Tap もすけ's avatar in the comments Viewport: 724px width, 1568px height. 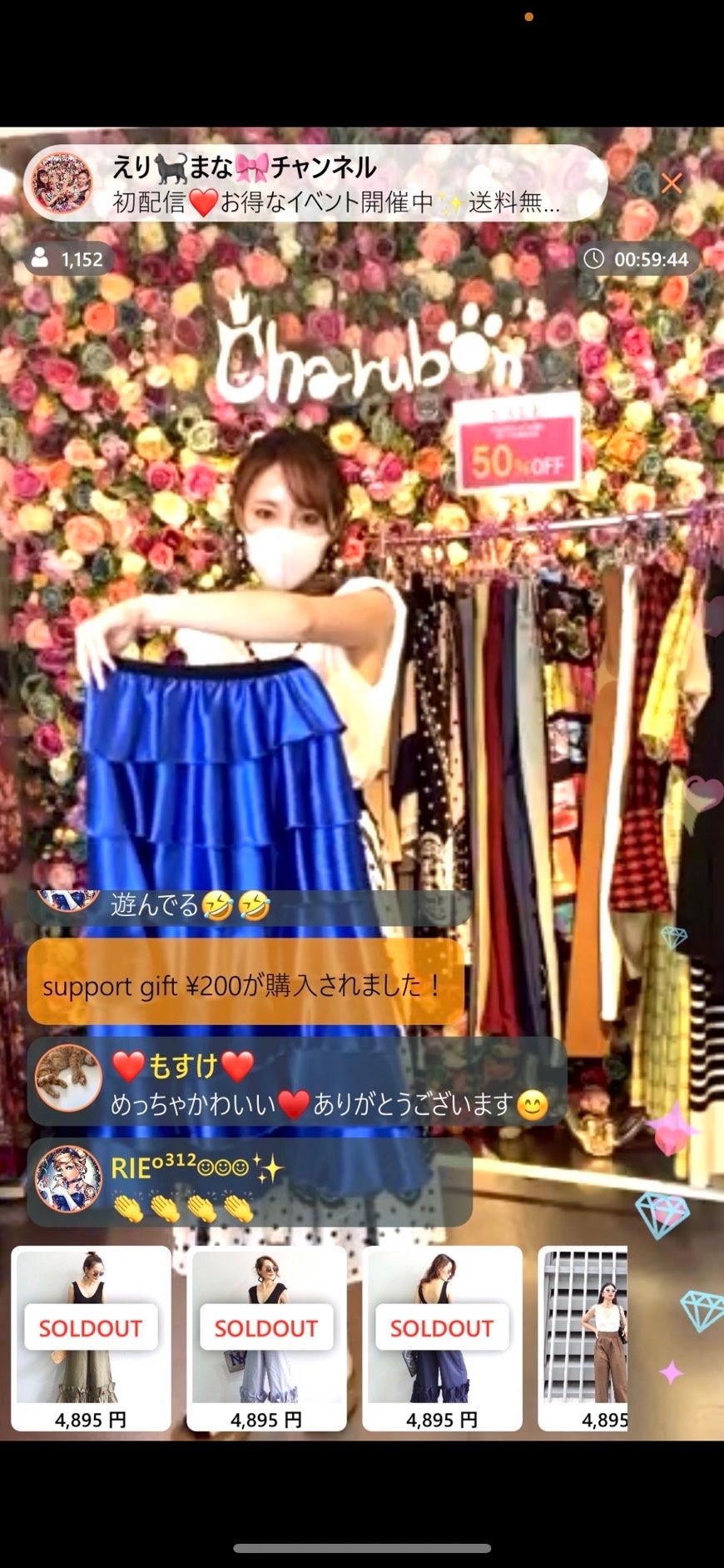[x=68, y=1078]
